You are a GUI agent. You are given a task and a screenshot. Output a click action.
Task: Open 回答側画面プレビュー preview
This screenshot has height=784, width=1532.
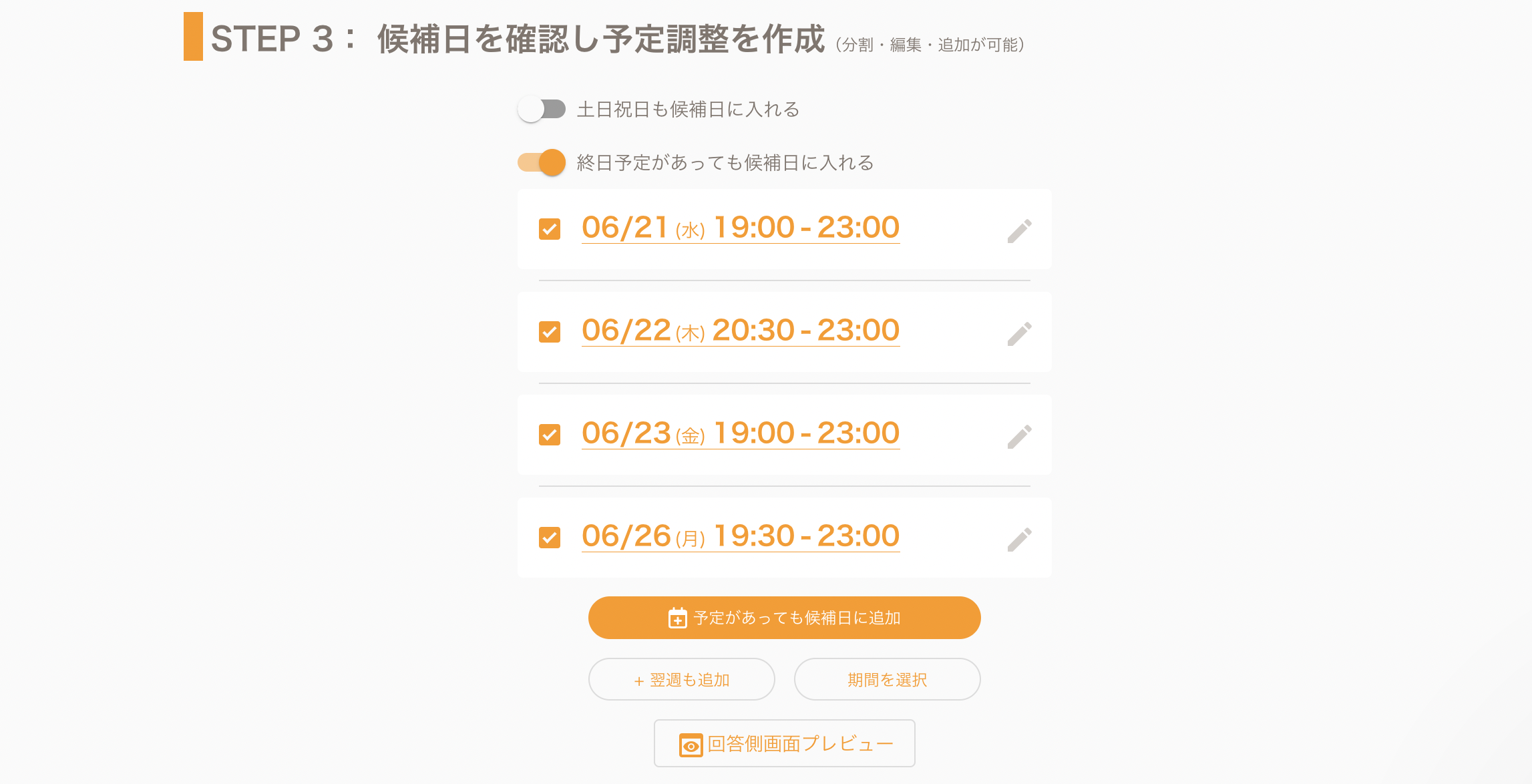point(784,743)
